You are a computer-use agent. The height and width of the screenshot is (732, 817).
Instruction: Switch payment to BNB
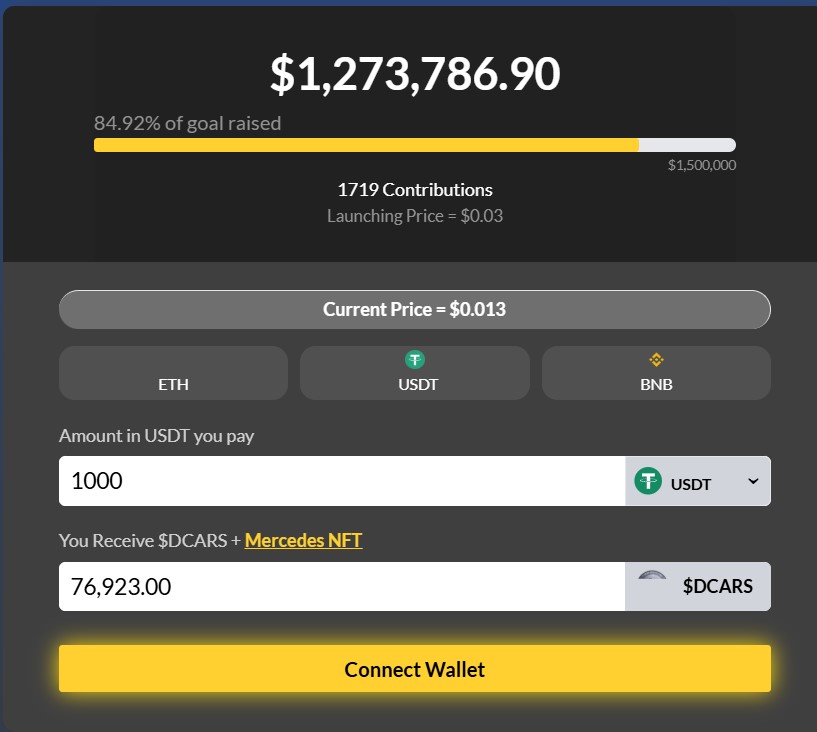pyautogui.click(x=656, y=373)
